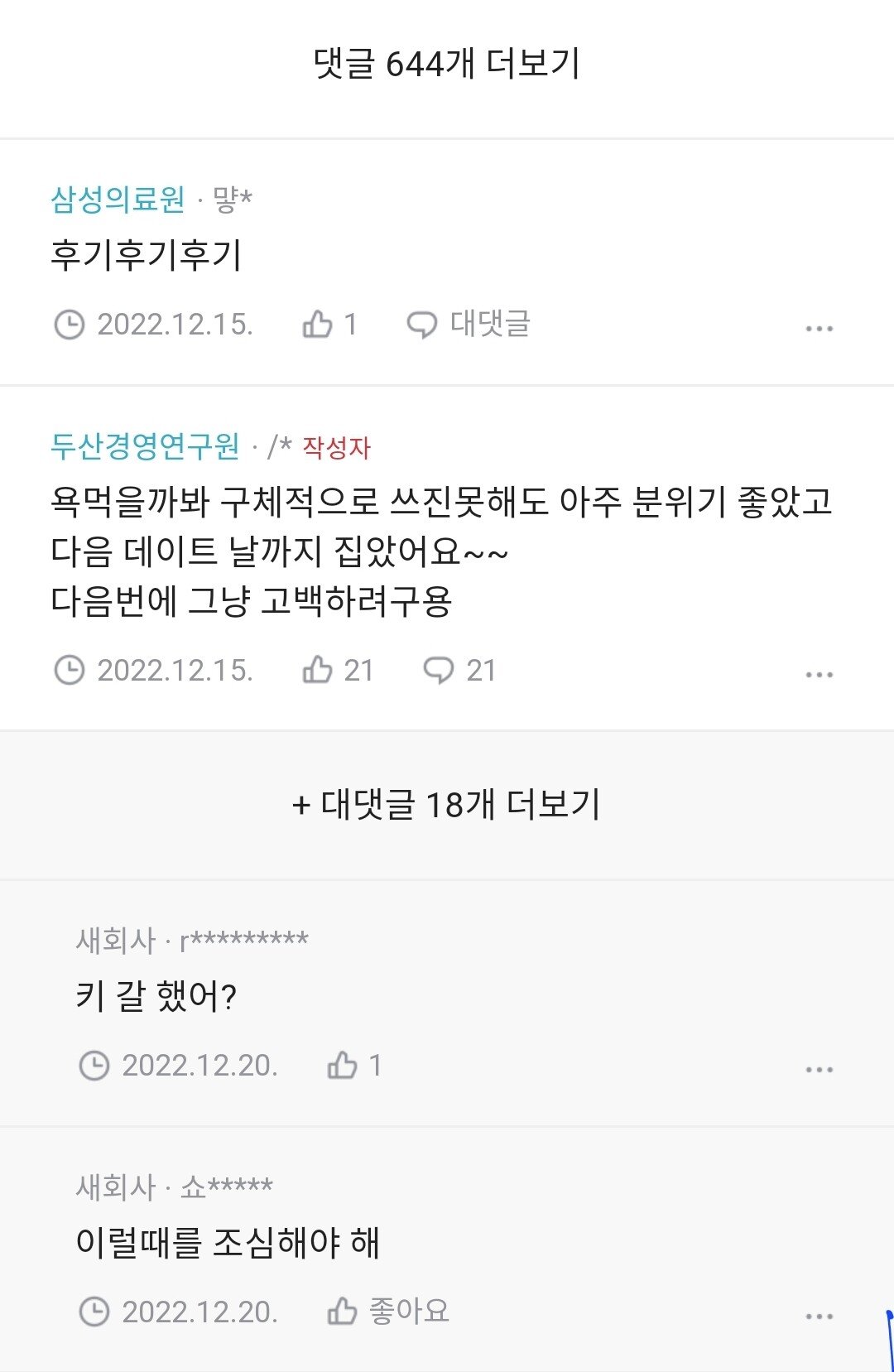The width and height of the screenshot is (894, 1372).
Task: Open 두산경영연구원 user profile link
Action: (146, 450)
